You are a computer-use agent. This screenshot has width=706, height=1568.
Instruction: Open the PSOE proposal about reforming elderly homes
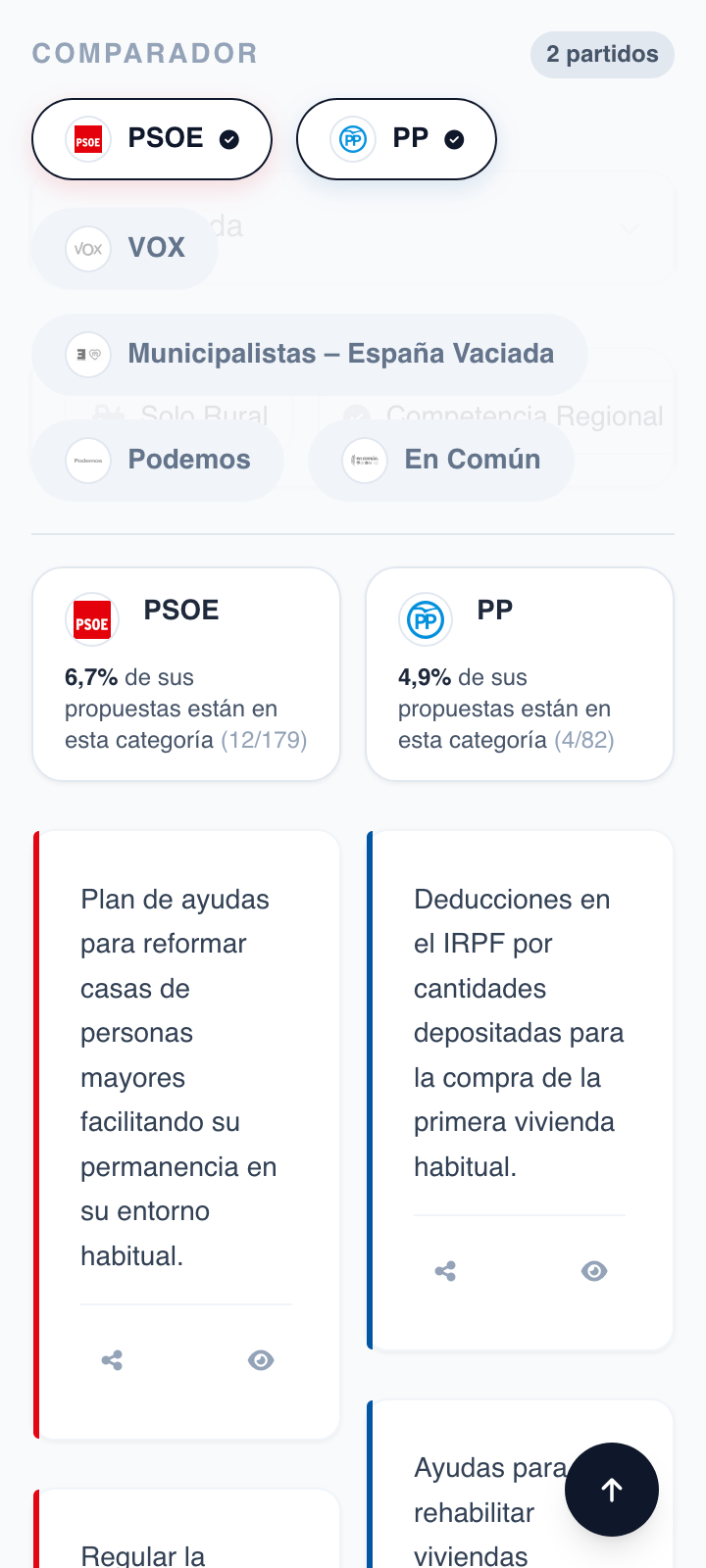[x=178, y=1077]
